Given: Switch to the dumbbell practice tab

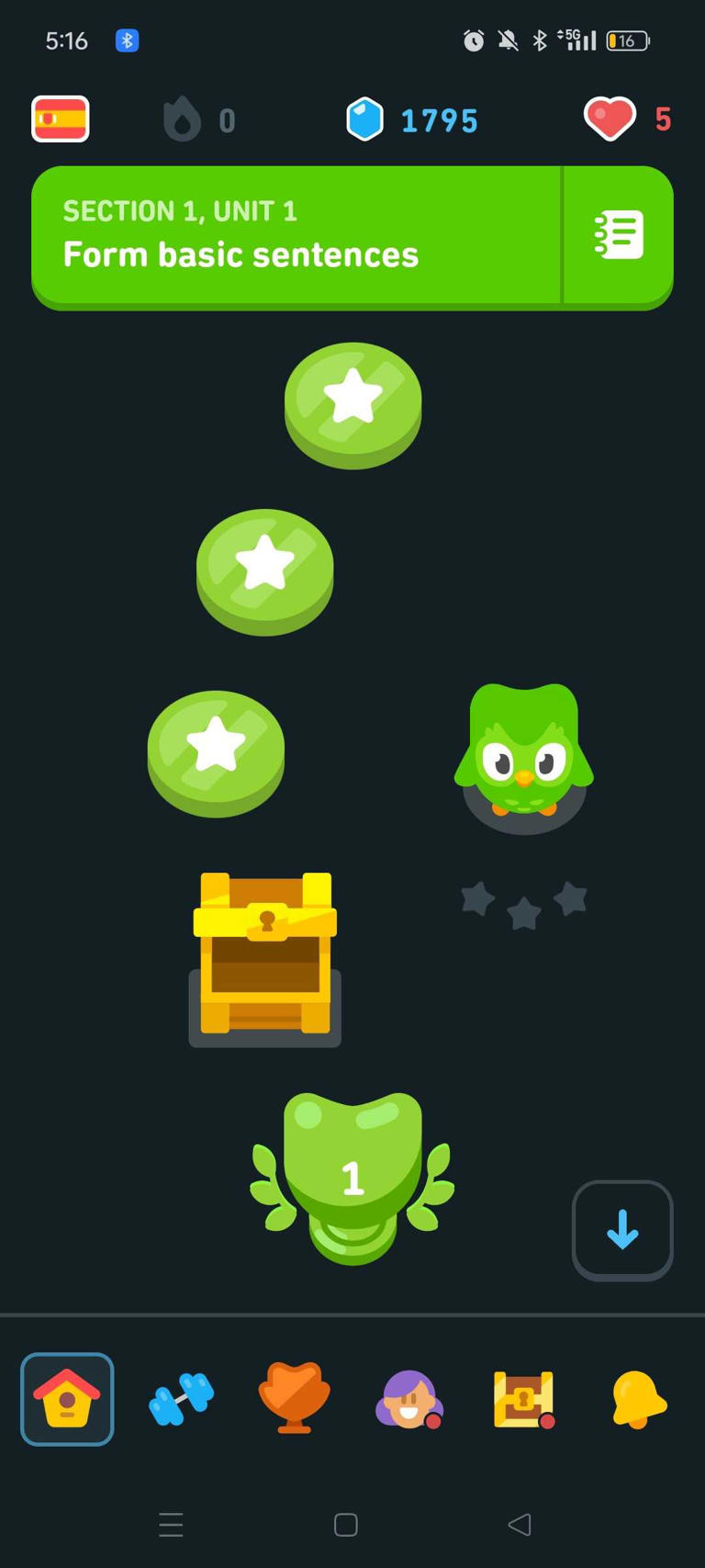Looking at the screenshot, I should click(181, 1399).
